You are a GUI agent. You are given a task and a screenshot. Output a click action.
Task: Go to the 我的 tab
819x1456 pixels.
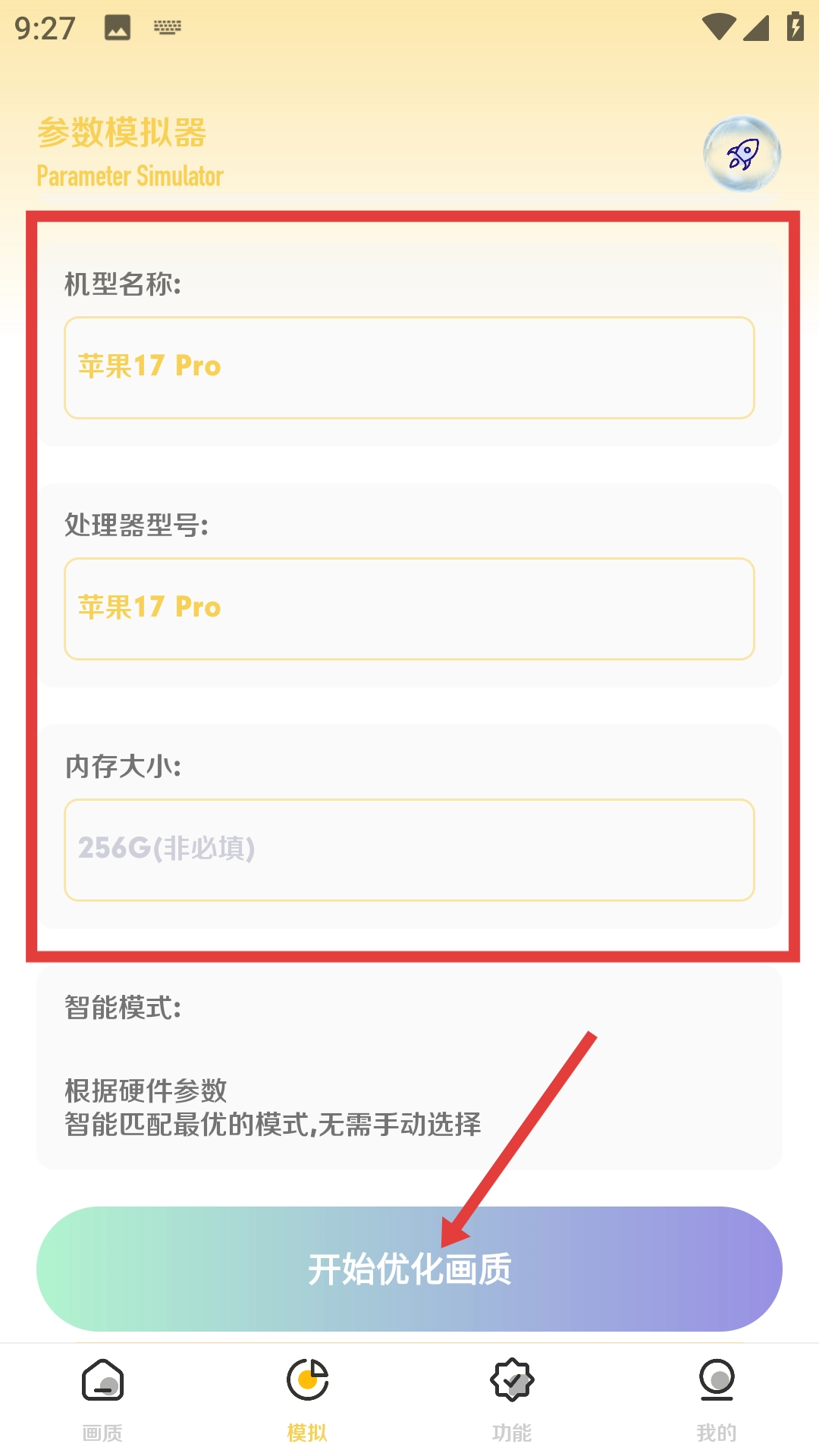point(717,1399)
